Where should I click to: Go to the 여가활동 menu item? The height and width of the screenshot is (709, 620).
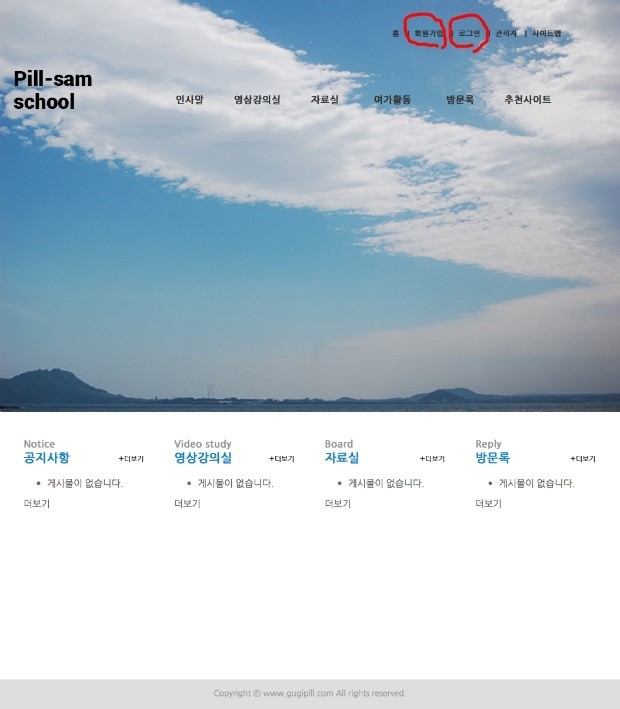pos(392,100)
